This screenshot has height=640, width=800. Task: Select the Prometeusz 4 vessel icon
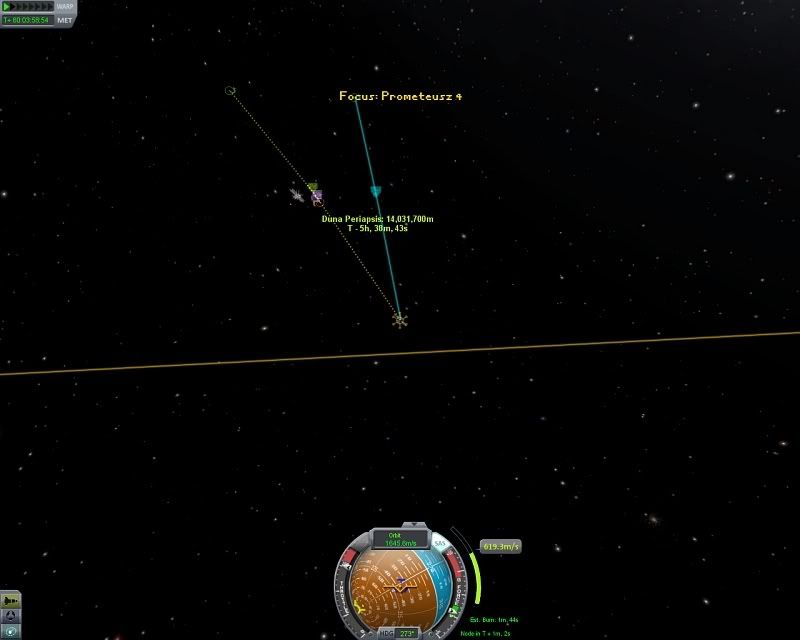click(x=399, y=320)
